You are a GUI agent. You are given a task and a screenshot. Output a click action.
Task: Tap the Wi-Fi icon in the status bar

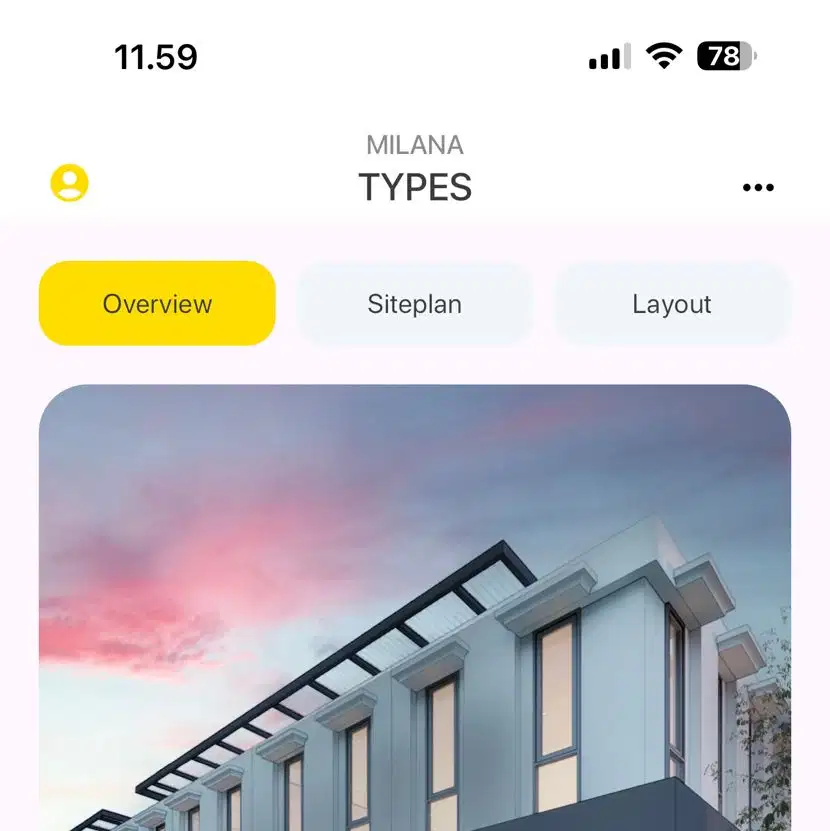click(662, 57)
